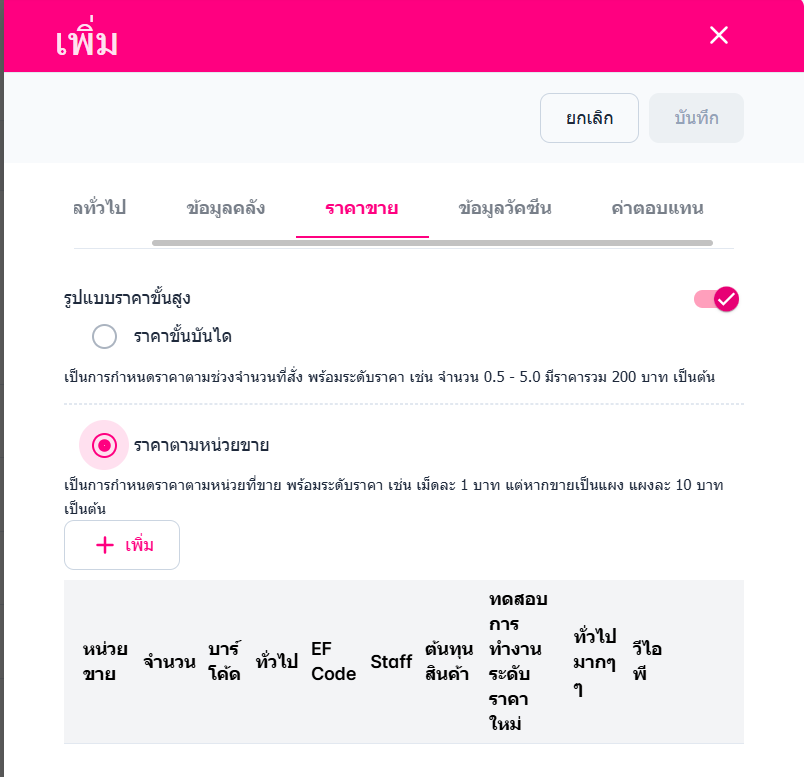Open the ข้อมูลวัคซีน tab

click(x=504, y=209)
